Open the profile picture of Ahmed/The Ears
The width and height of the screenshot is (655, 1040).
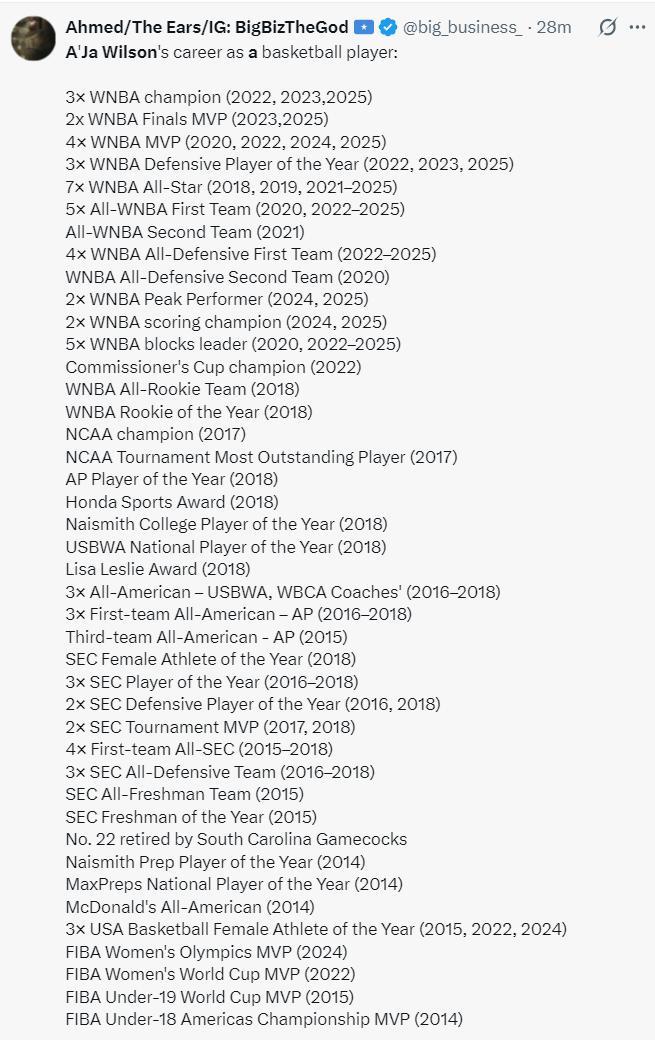[x=33, y=38]
